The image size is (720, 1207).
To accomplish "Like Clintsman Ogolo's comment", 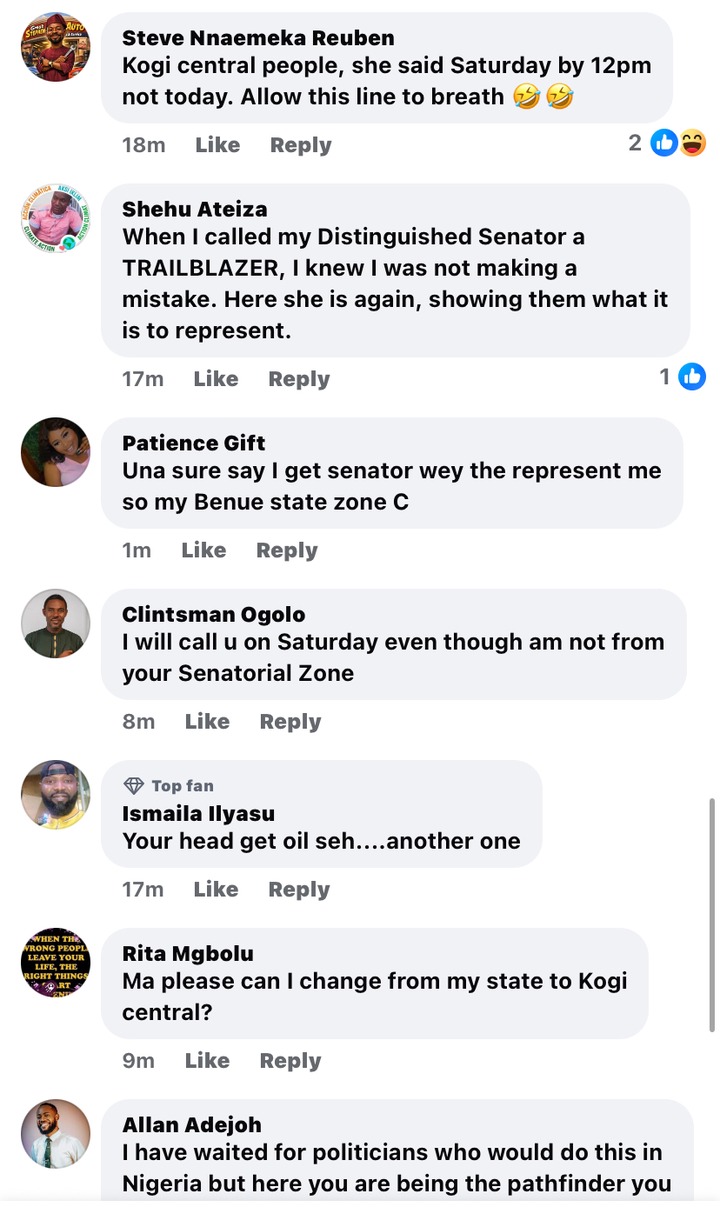I will tap(207, 721).
